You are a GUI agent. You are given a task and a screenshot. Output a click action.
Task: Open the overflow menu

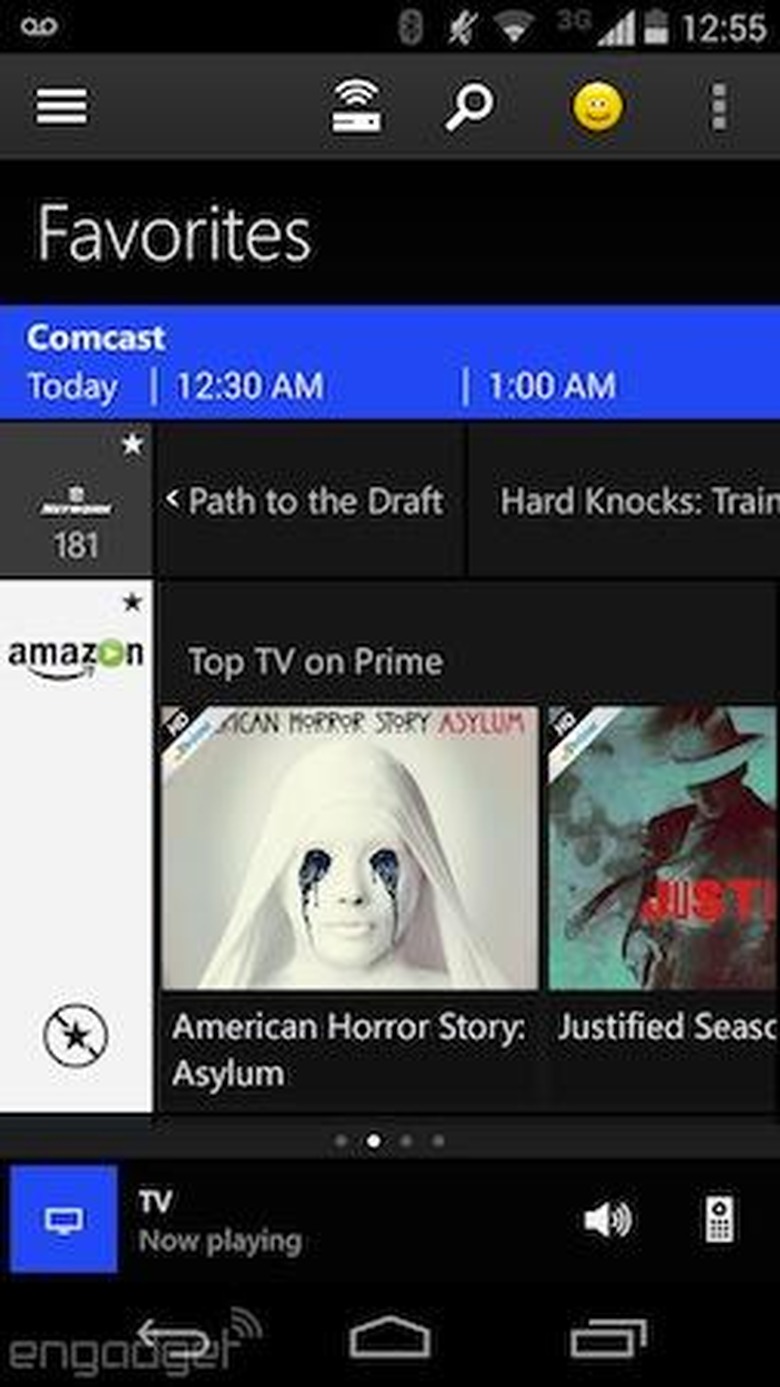pos(718,106)
